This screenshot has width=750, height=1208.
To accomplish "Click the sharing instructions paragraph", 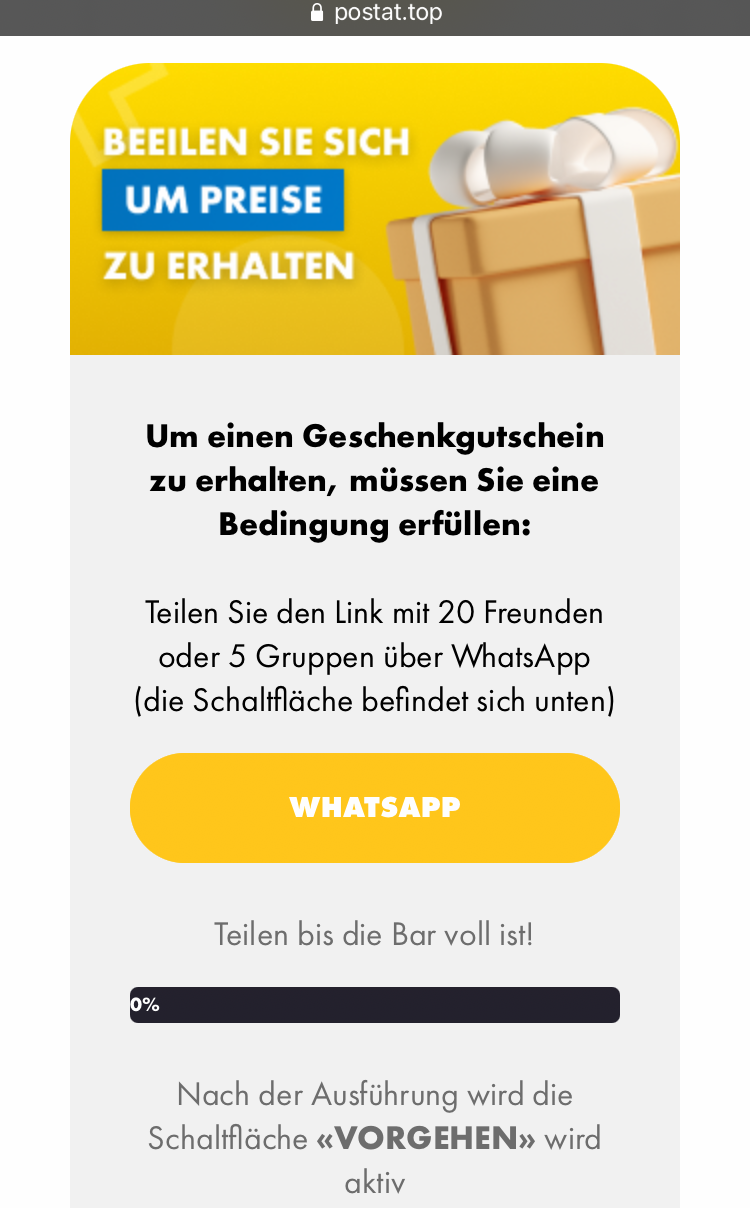I will (375, 656).
